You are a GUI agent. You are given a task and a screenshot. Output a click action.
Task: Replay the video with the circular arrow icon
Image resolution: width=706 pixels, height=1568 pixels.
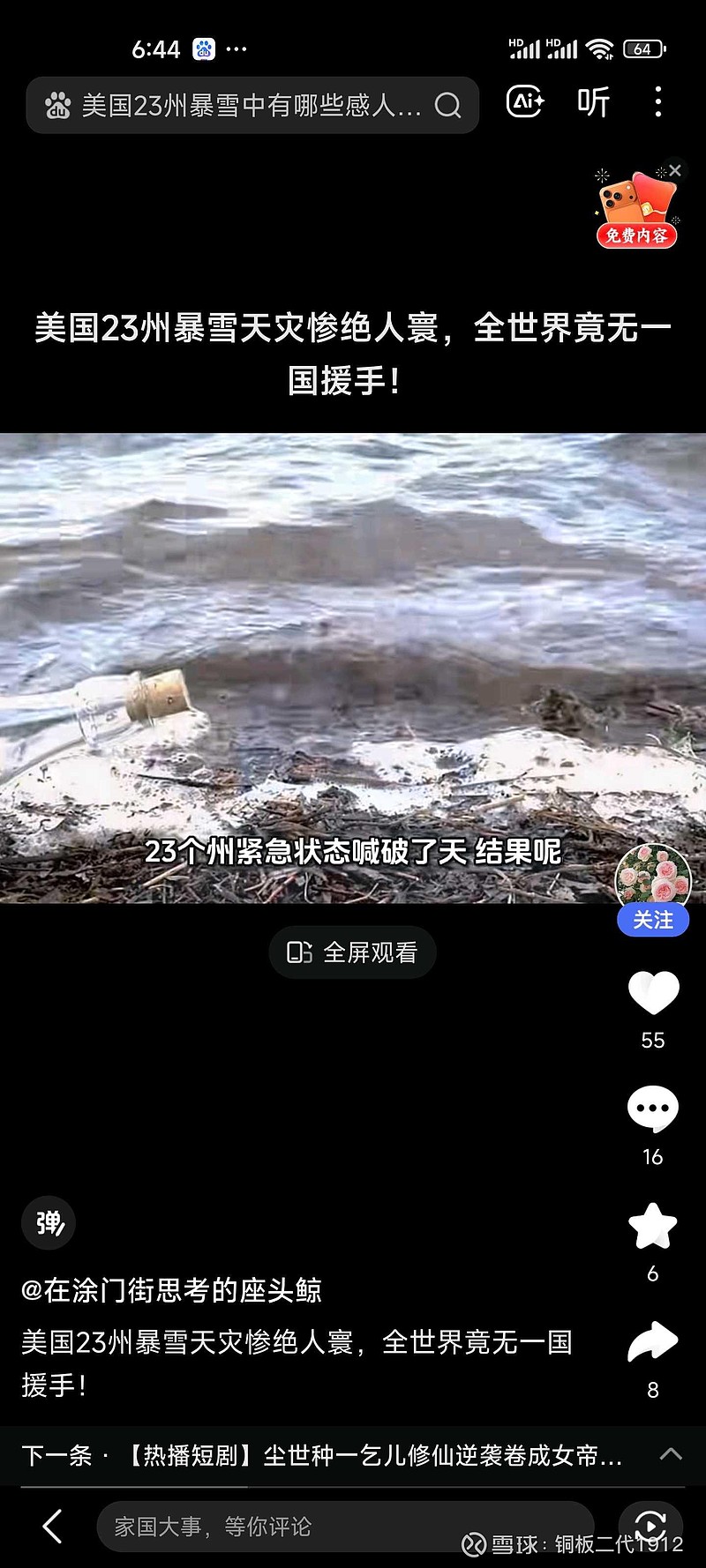pos(650,1527)
